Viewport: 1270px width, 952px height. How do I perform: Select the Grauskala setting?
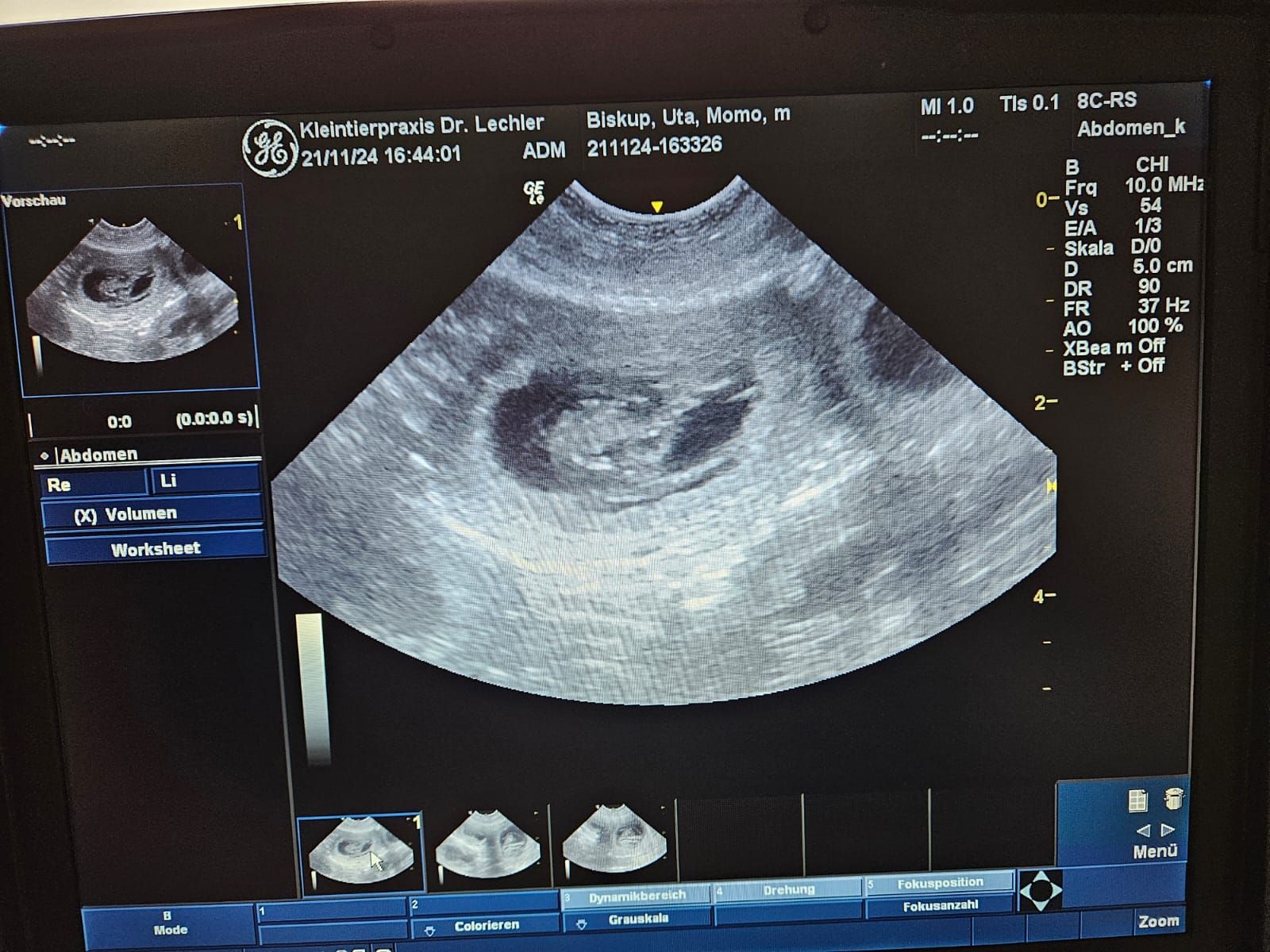coord(637,919)
